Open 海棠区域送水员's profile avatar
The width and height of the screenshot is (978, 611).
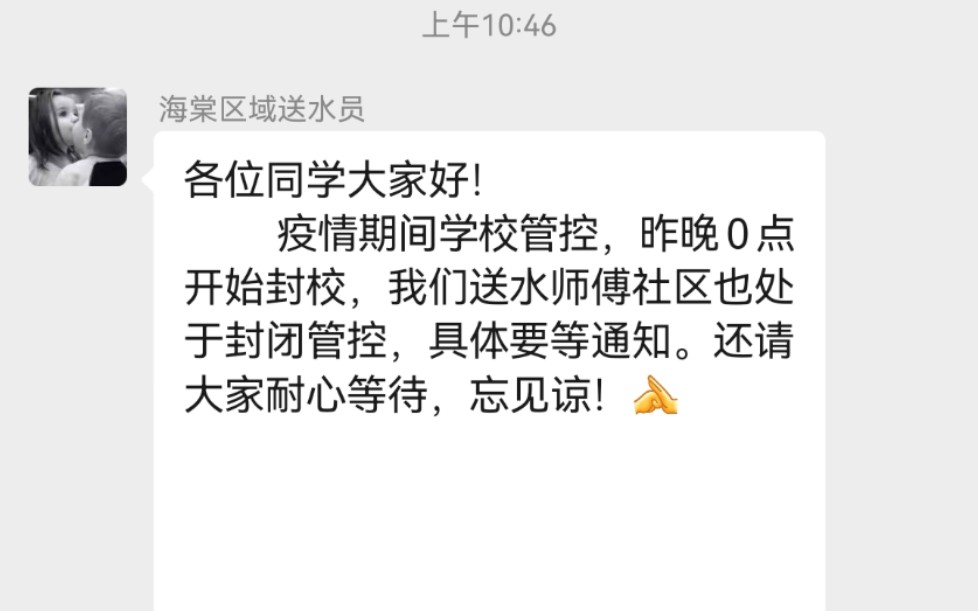pyautogui.click(x=78, y=137)
